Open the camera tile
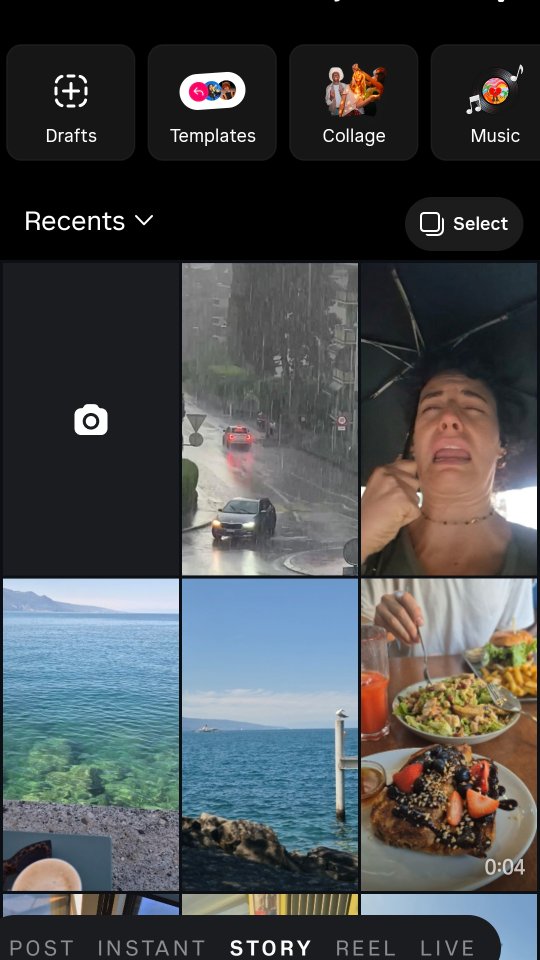Image resolution: width=540 pixels, height=960 pixels. click(91, 419)
